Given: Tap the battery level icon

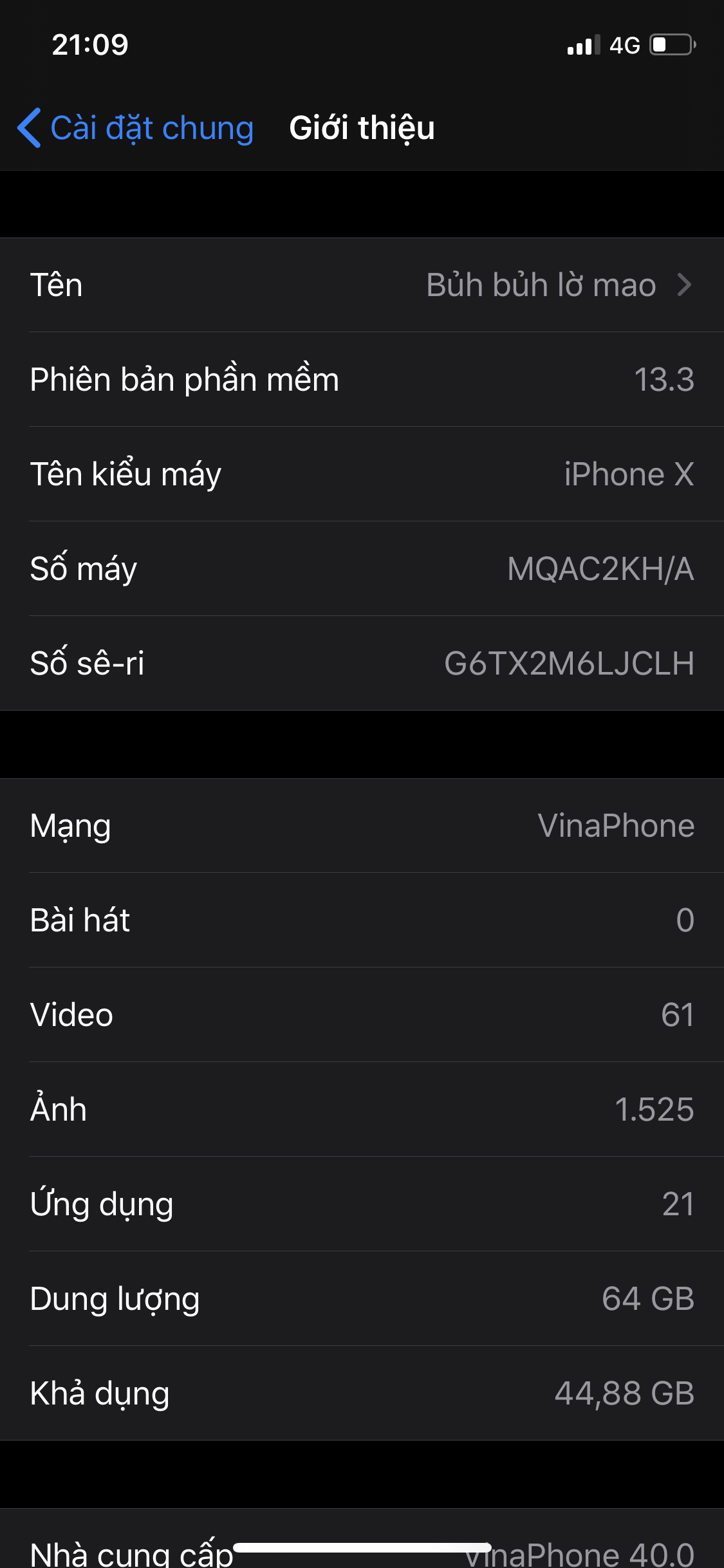Looking at the screenshot, I should pyautogui.click(x=666, y=43).
